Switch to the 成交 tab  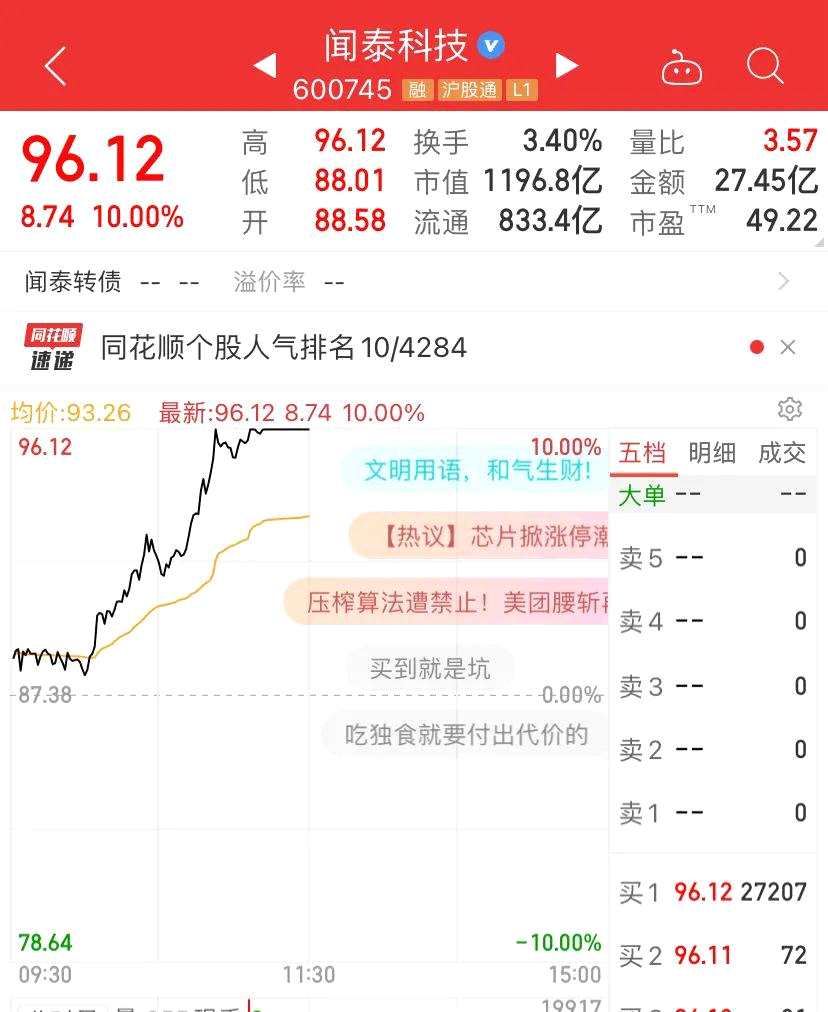tap(781, 453)
